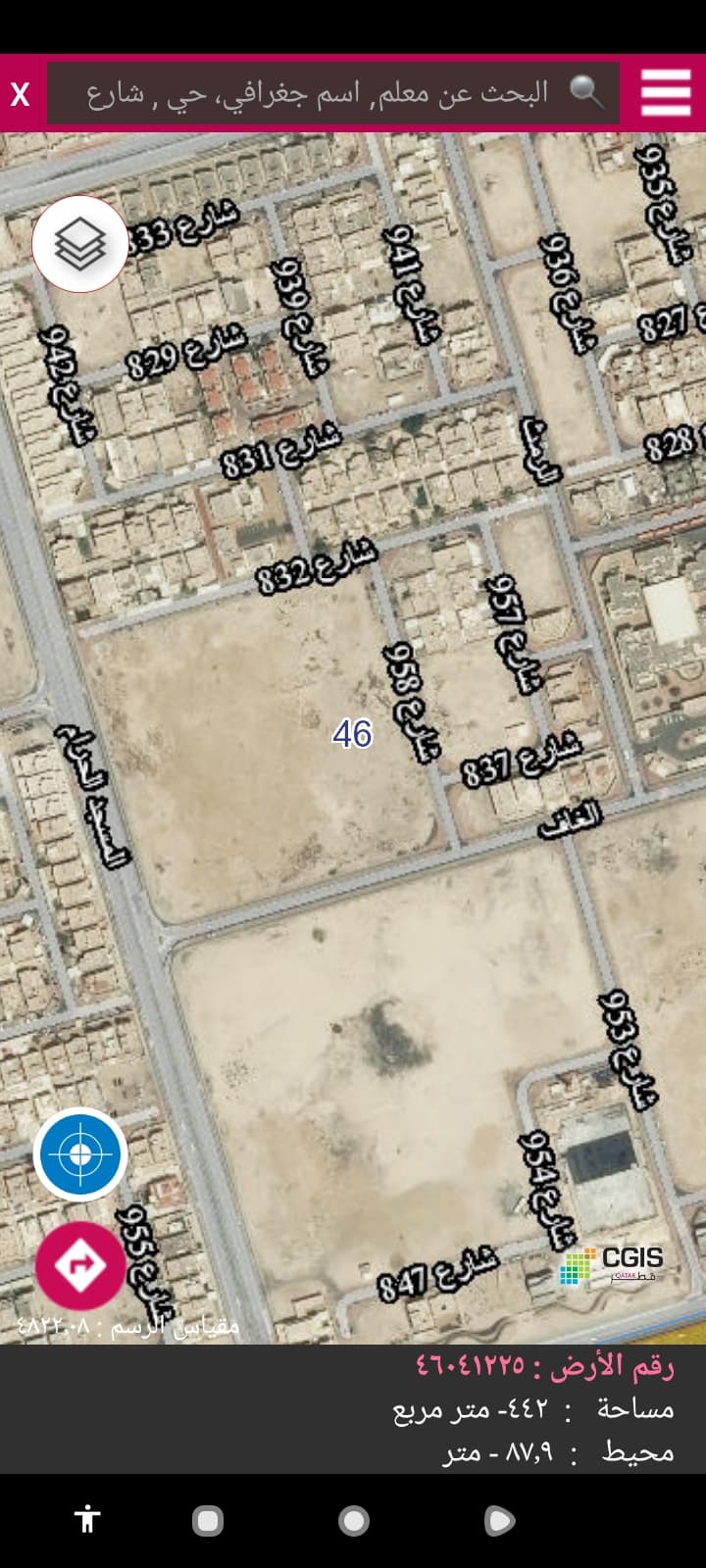The width and height of the screenshot is (706, 1568).
Task: Tap the accessibility shortcut icon in navigation bar
Action: 88,1521
